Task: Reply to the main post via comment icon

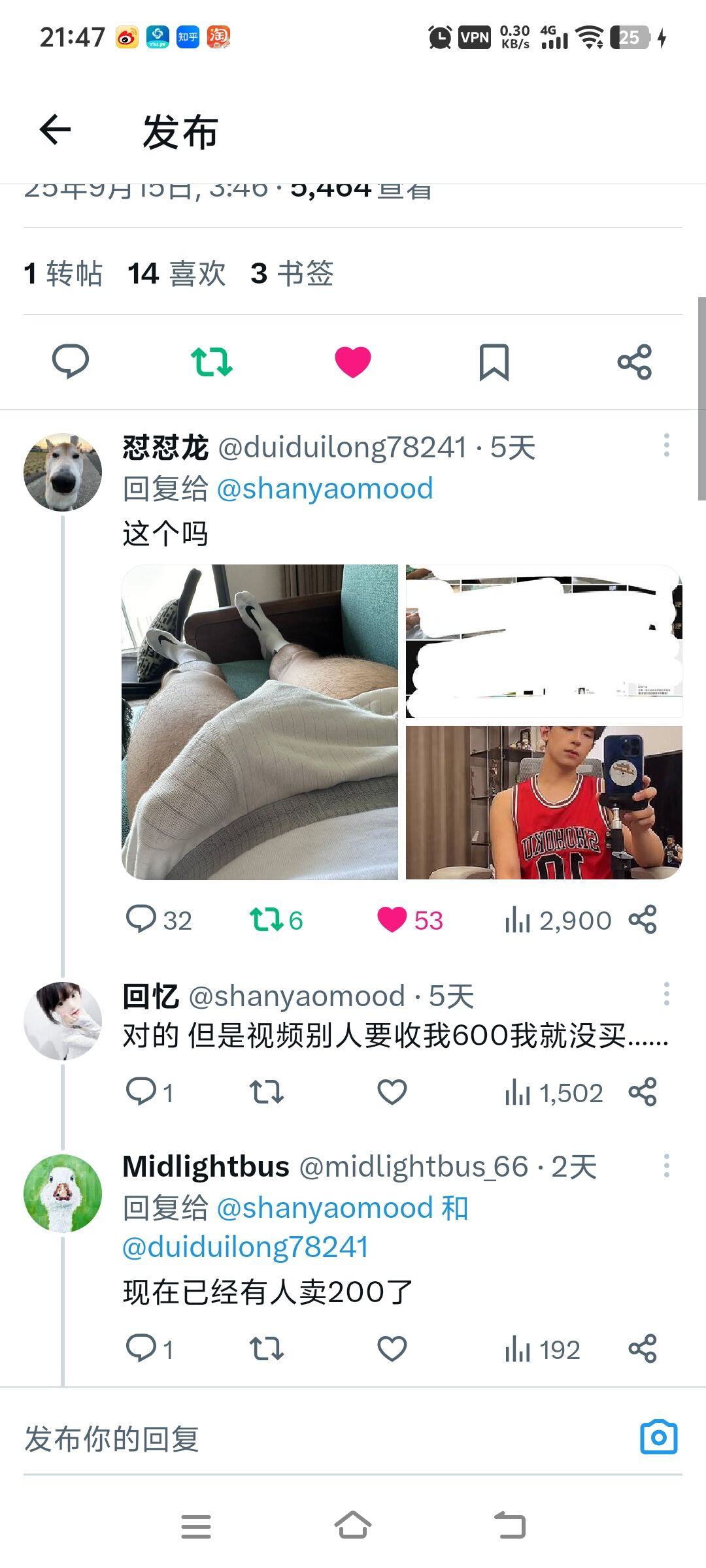Action: click(71, 361)
